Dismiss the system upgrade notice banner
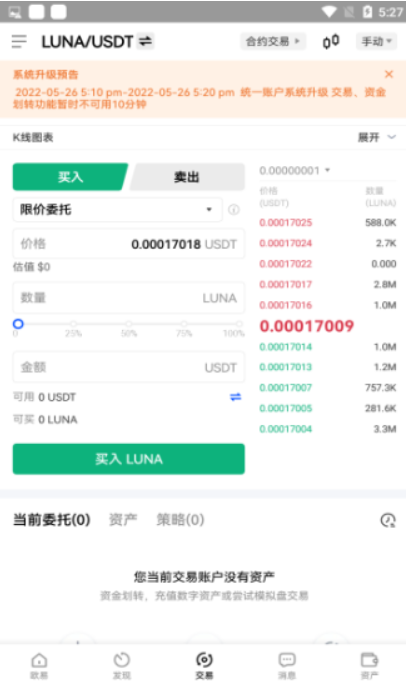Image resolution: width=406 pixels, height=694 pixels. (x=389, y=74)
